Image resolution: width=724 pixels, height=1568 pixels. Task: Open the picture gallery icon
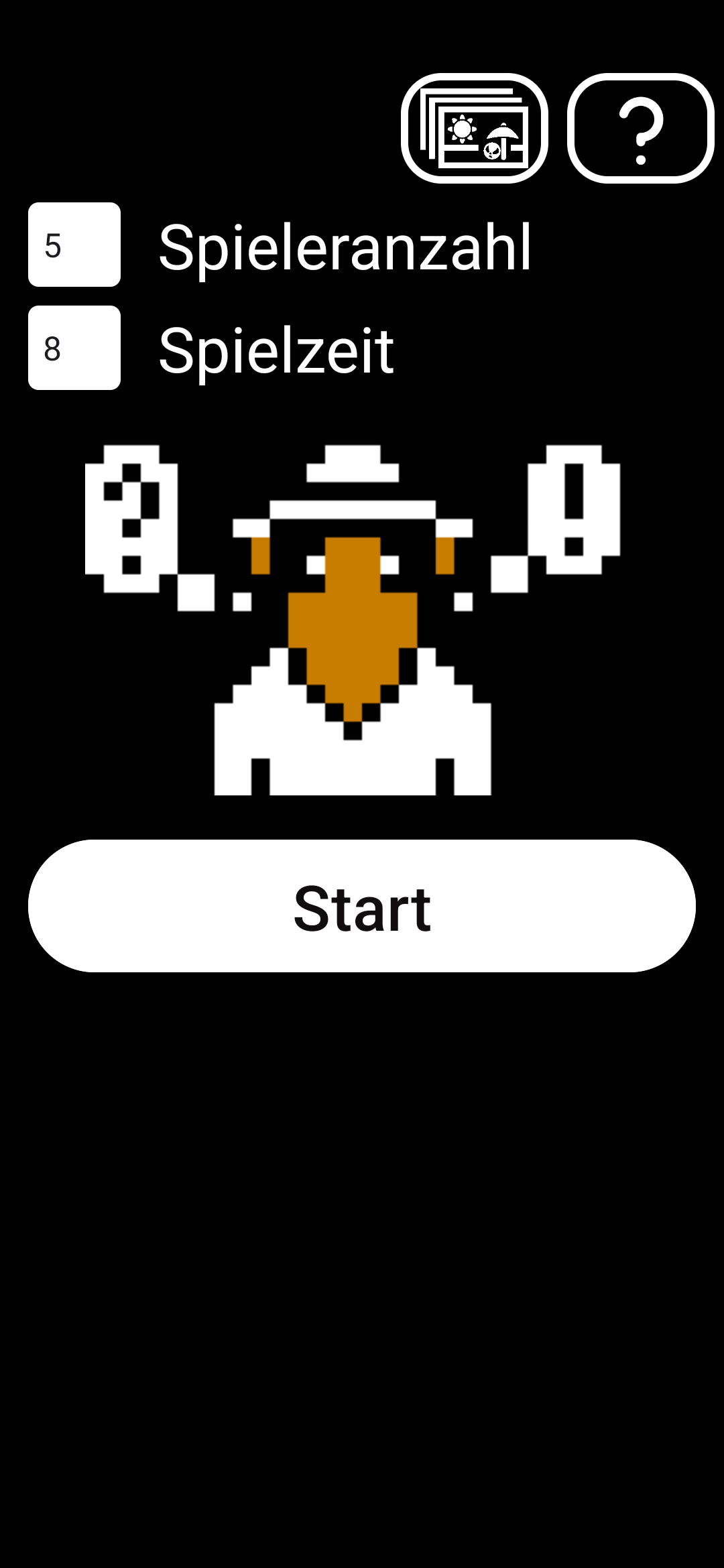tap(475, 128)
